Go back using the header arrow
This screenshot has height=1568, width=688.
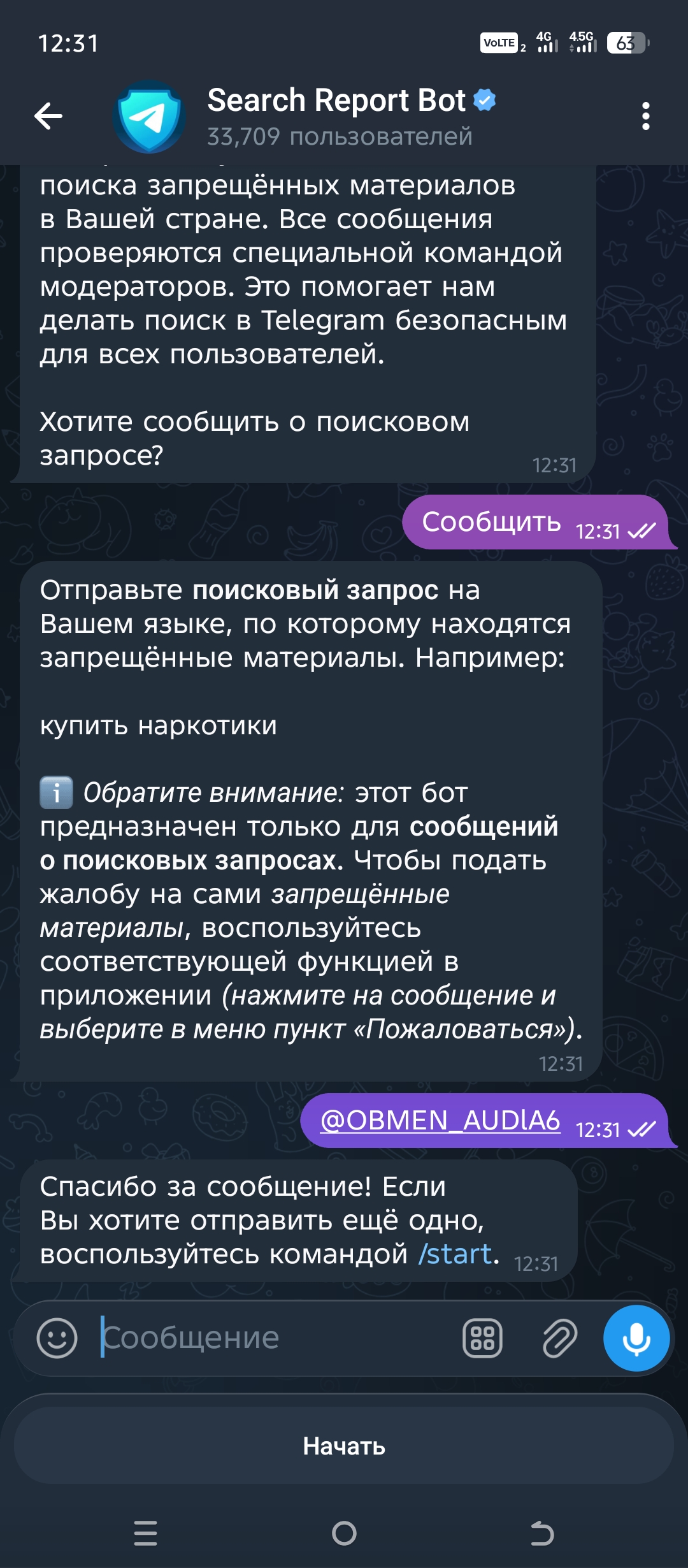48,116
